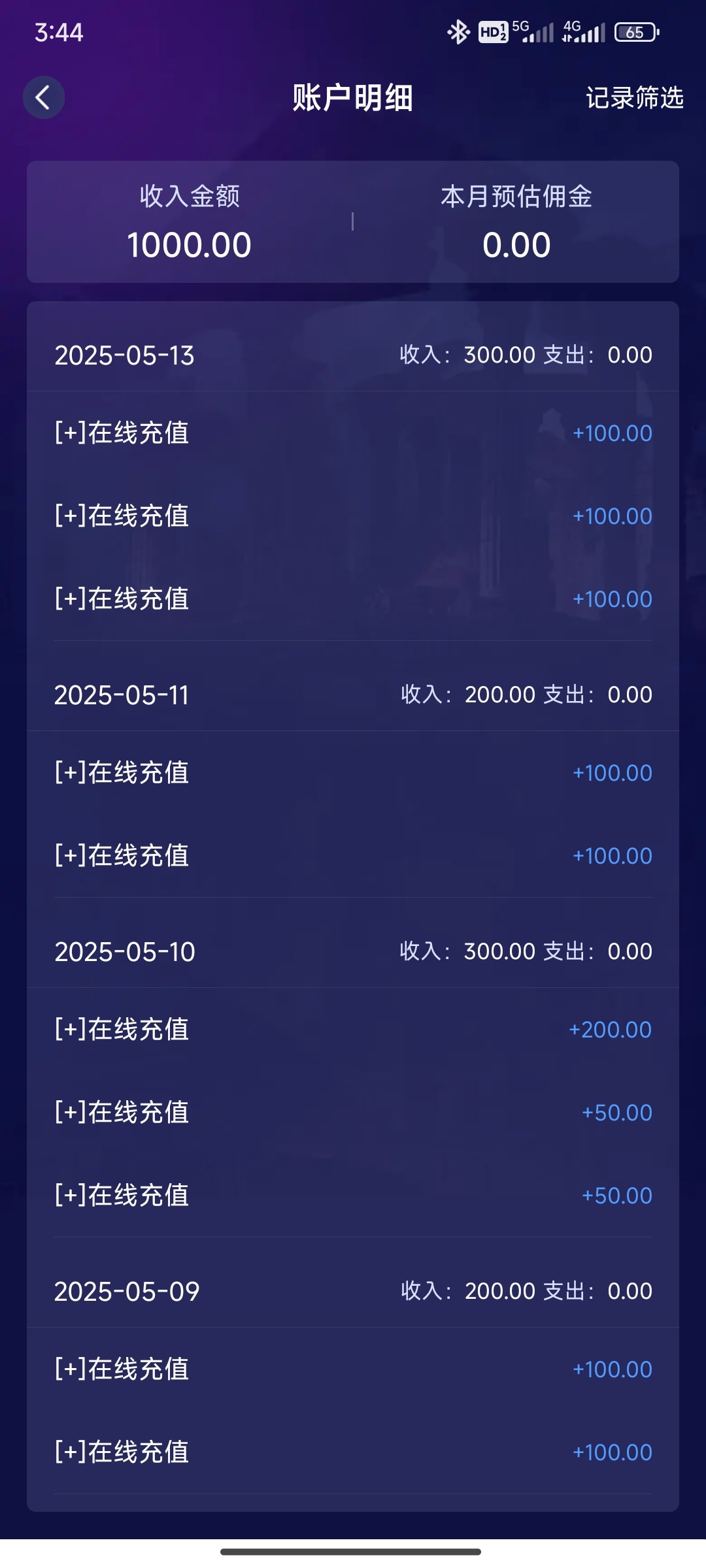The height and width of the screenshot is (1568, 706).
Task: Tap the amount 1000.00 under 收入金额
Action: click(188, 244)
